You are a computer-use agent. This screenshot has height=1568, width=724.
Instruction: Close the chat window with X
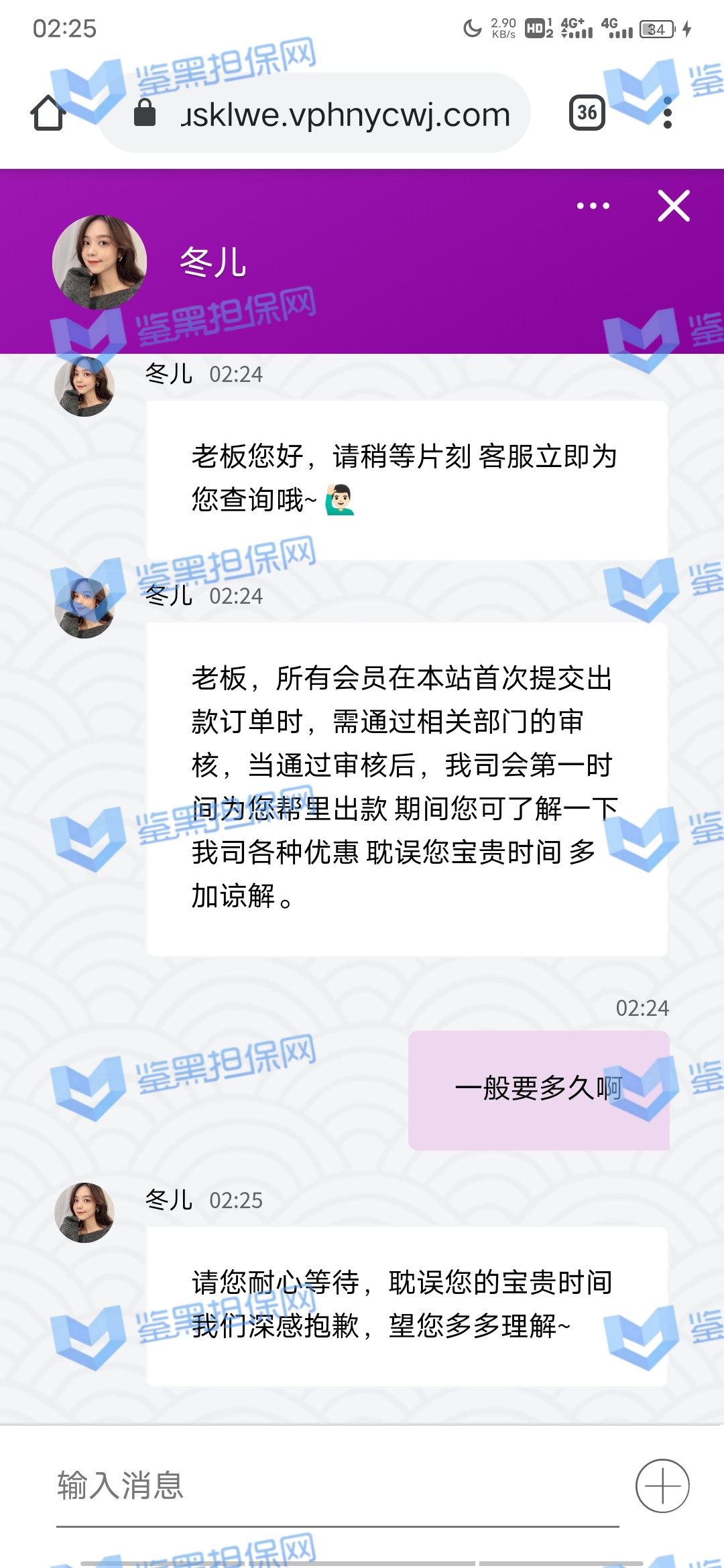674,206
